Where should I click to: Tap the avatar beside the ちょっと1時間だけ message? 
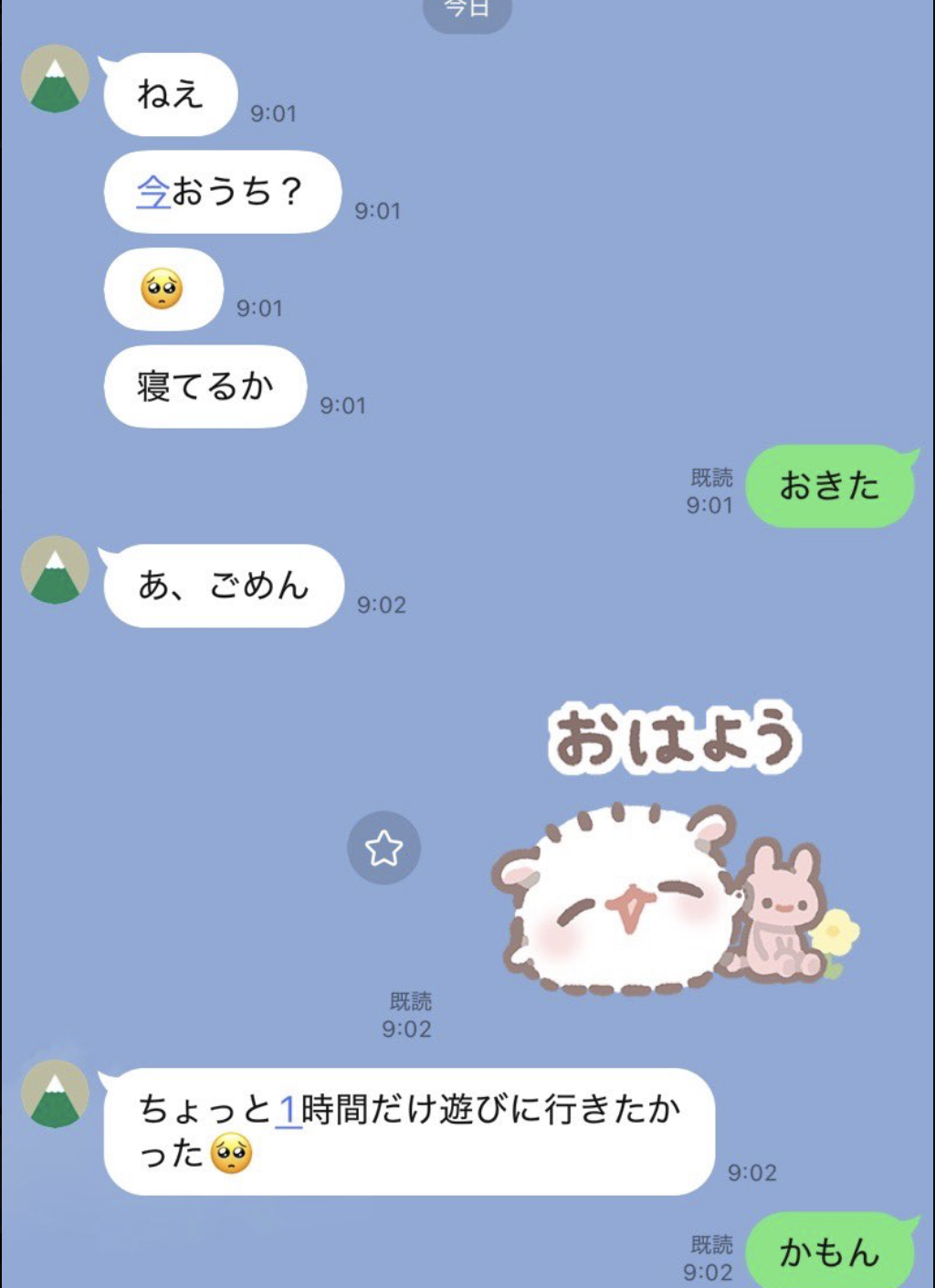(x=55, y=1093)
